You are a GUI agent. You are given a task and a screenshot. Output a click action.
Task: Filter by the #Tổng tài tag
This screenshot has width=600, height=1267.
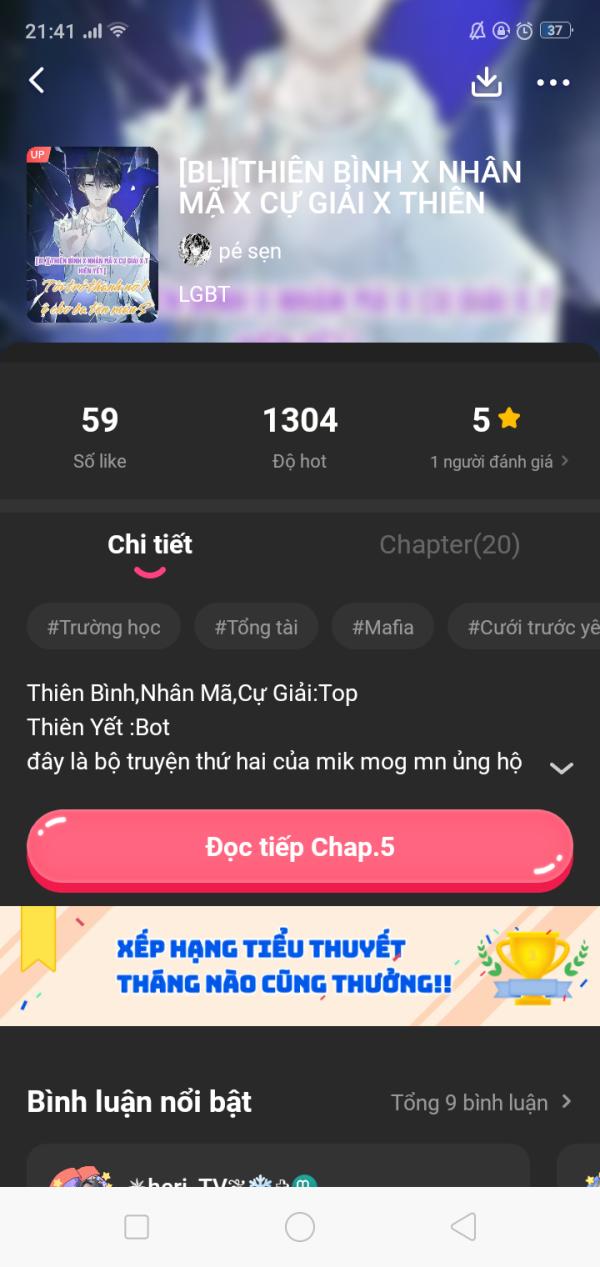[x=256, y=628]
